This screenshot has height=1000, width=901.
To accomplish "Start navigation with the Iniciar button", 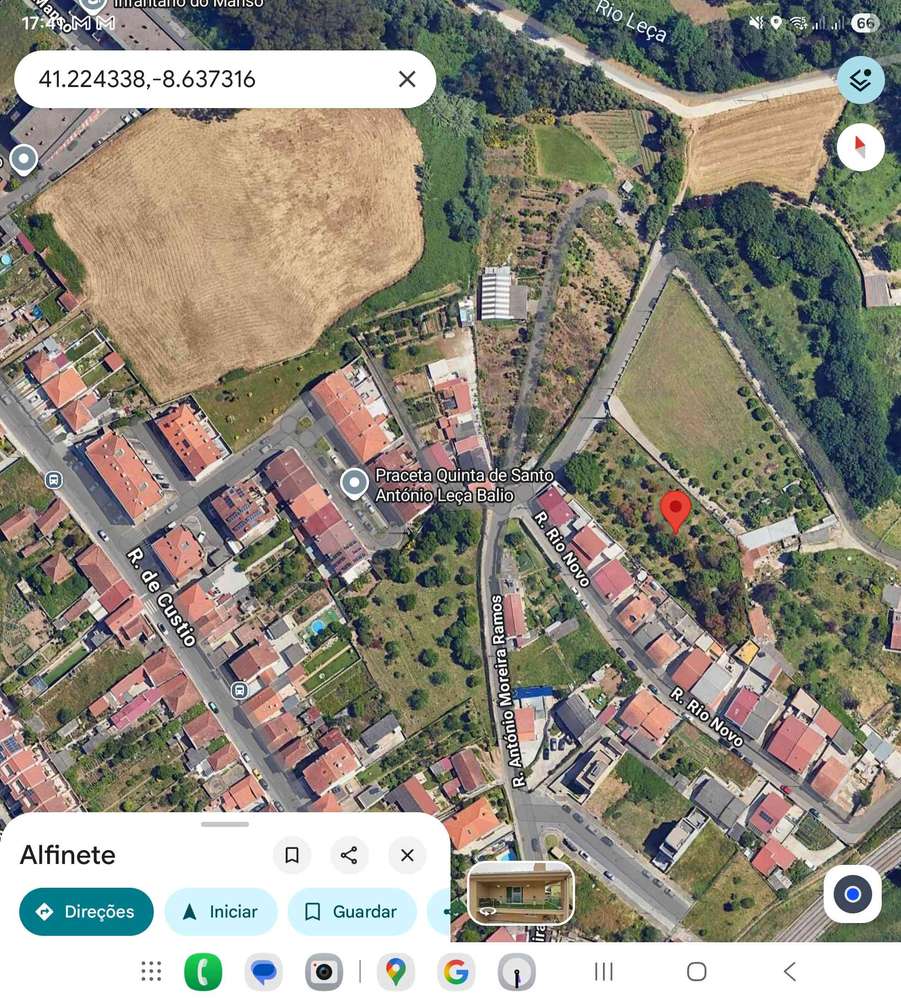I will point(220,912).
